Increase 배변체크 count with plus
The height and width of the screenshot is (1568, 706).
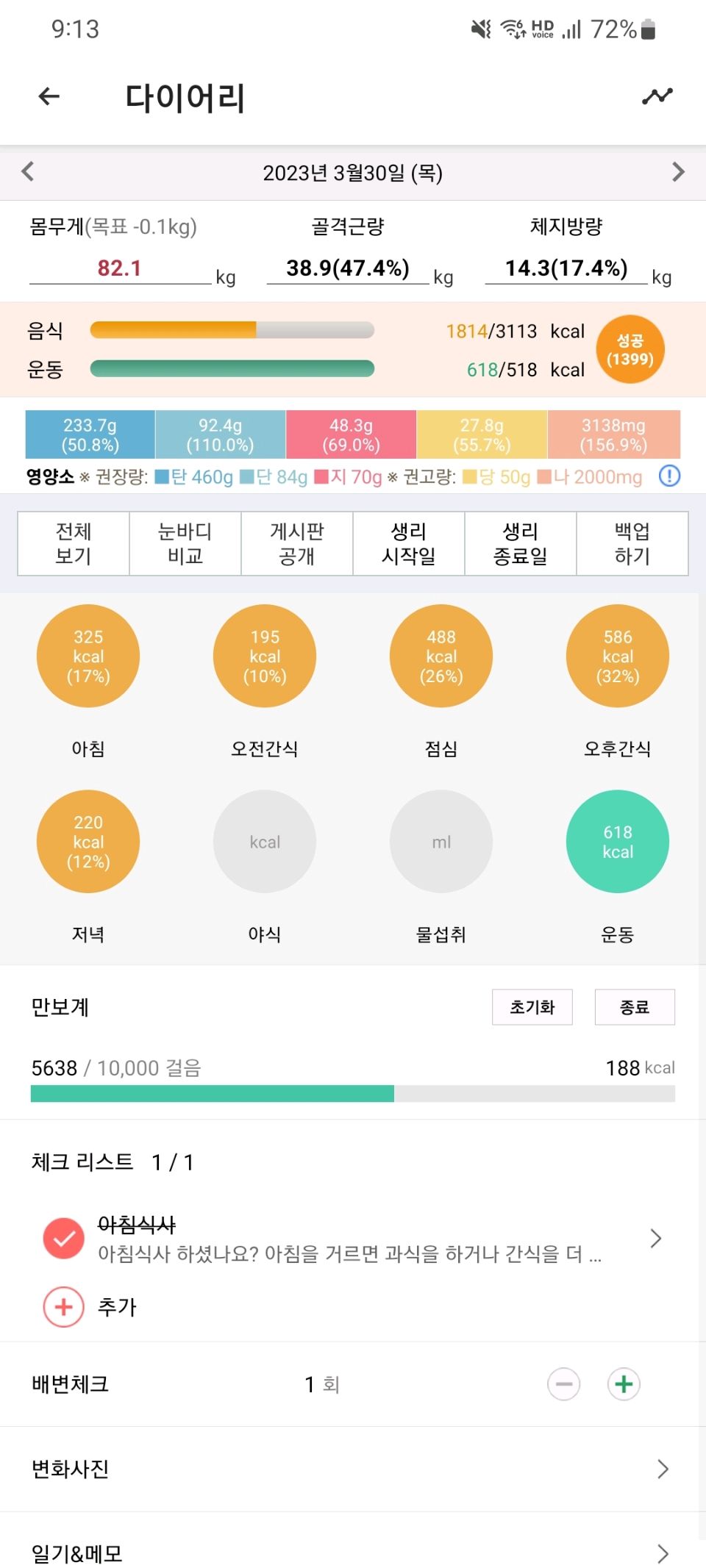click(x=624, y=1384)
